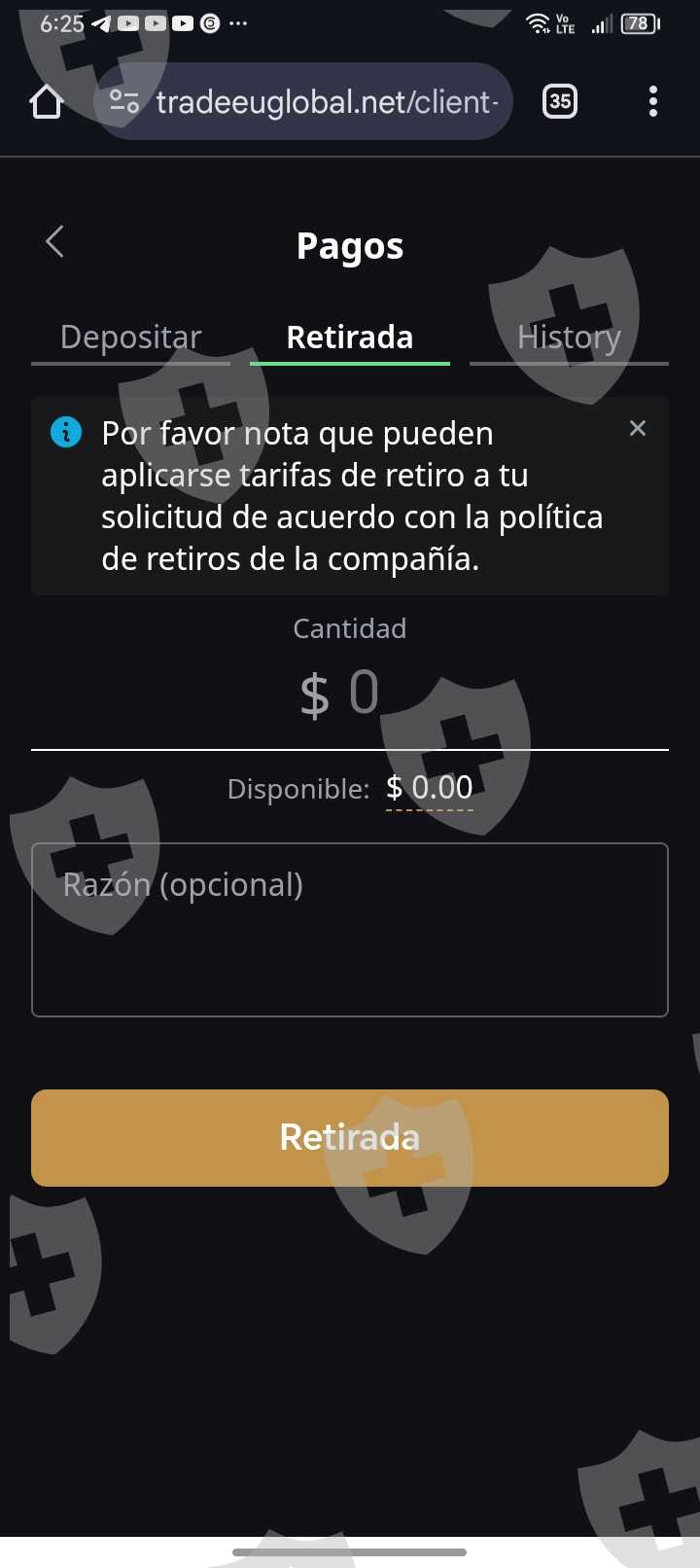Open the browser overflow menu
700x1568 pixels.
pyautogui.click(x=653, y=101)
